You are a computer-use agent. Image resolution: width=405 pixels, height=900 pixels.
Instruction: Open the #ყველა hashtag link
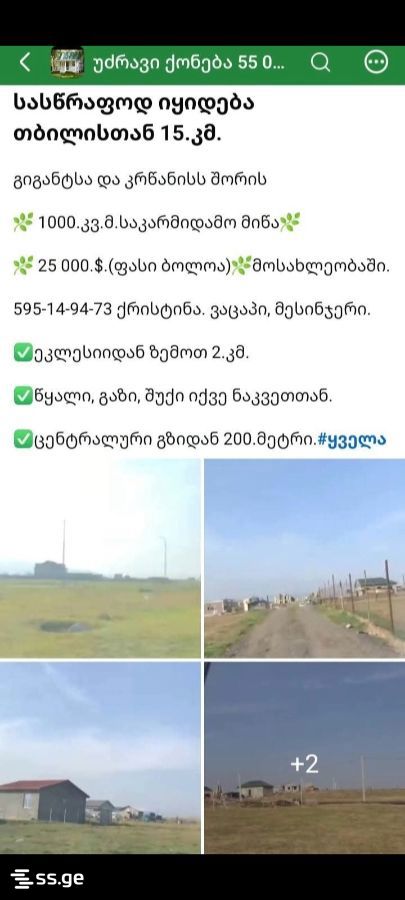[x=352, y=440]
